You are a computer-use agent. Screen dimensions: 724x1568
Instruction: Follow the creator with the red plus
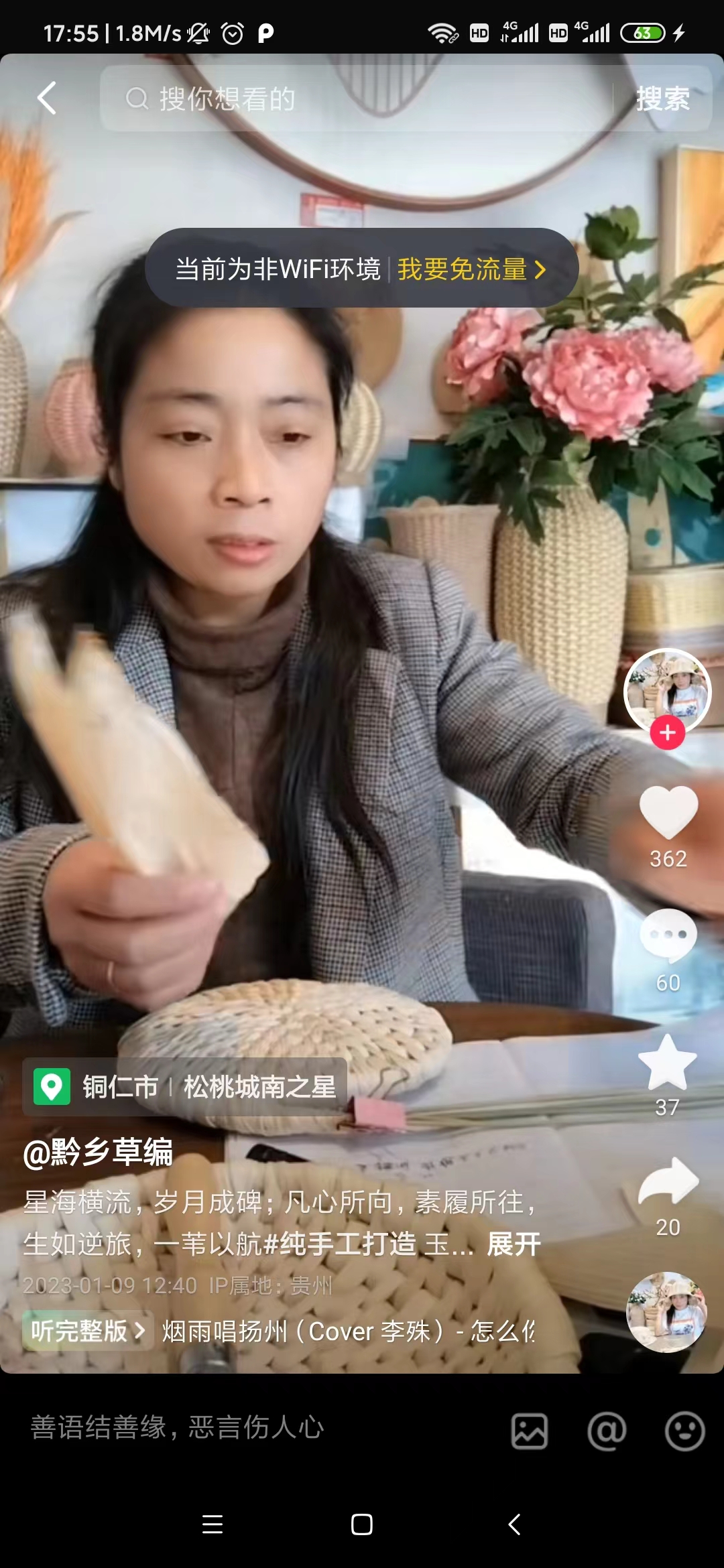tap(667, 732)
